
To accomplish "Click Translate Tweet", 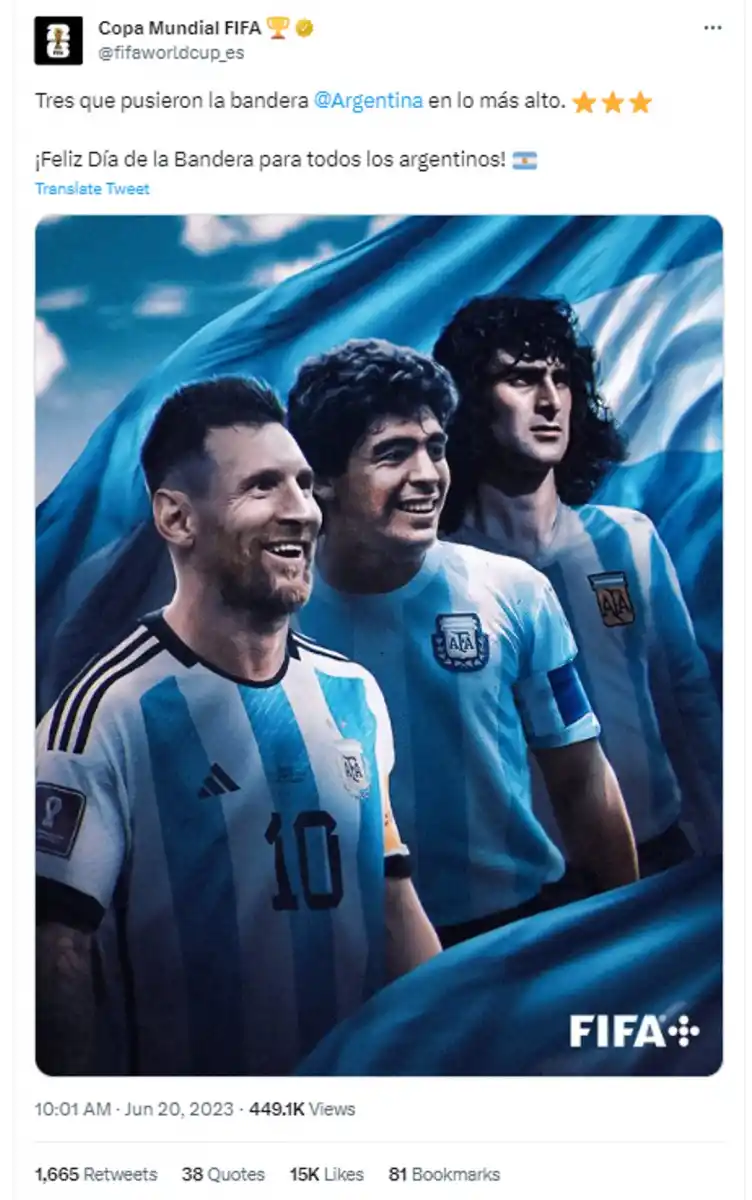I will pyautogui.click(x=91, y=188).
